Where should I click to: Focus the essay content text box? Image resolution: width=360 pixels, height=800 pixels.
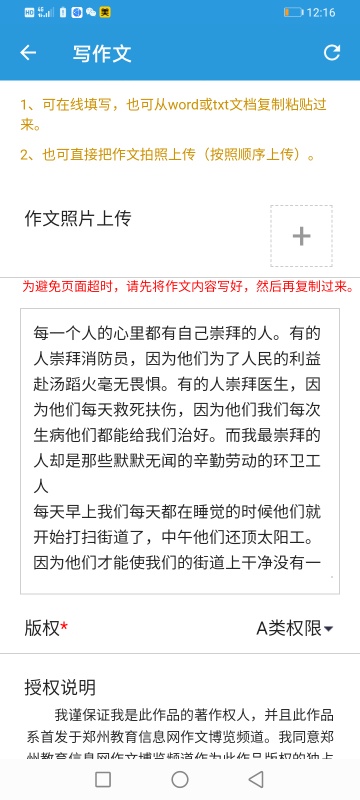[180, 451]
